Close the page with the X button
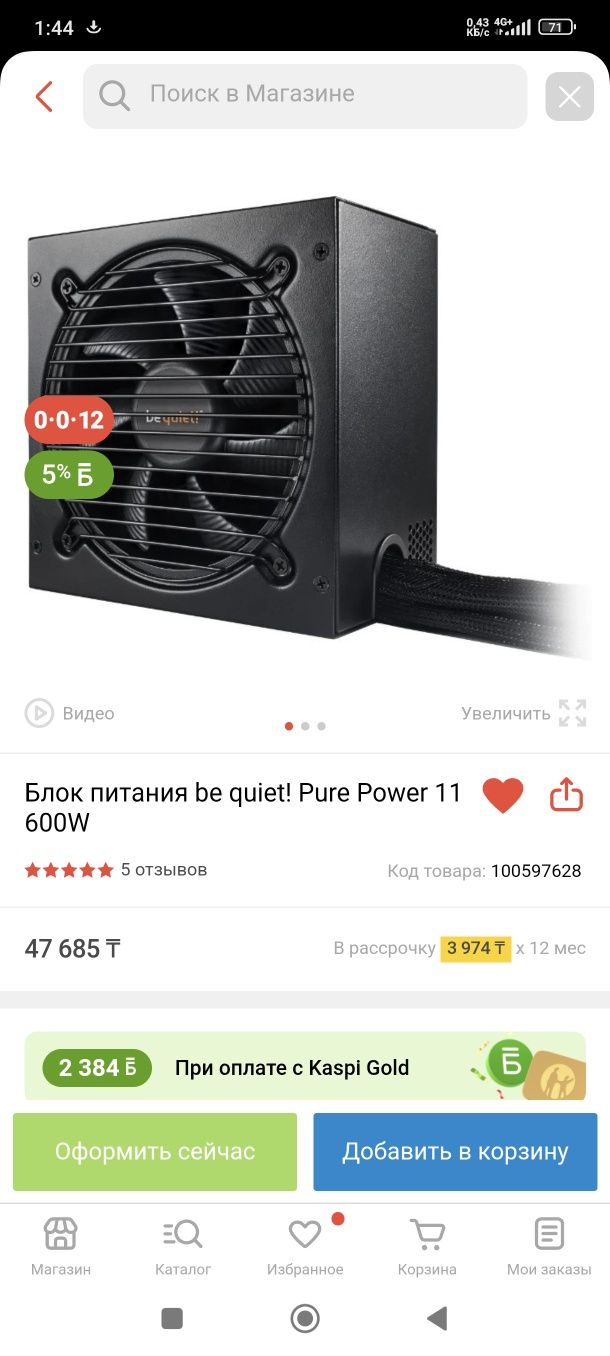This screenshot has height=1356, width=610. click(x=570, y=97)
